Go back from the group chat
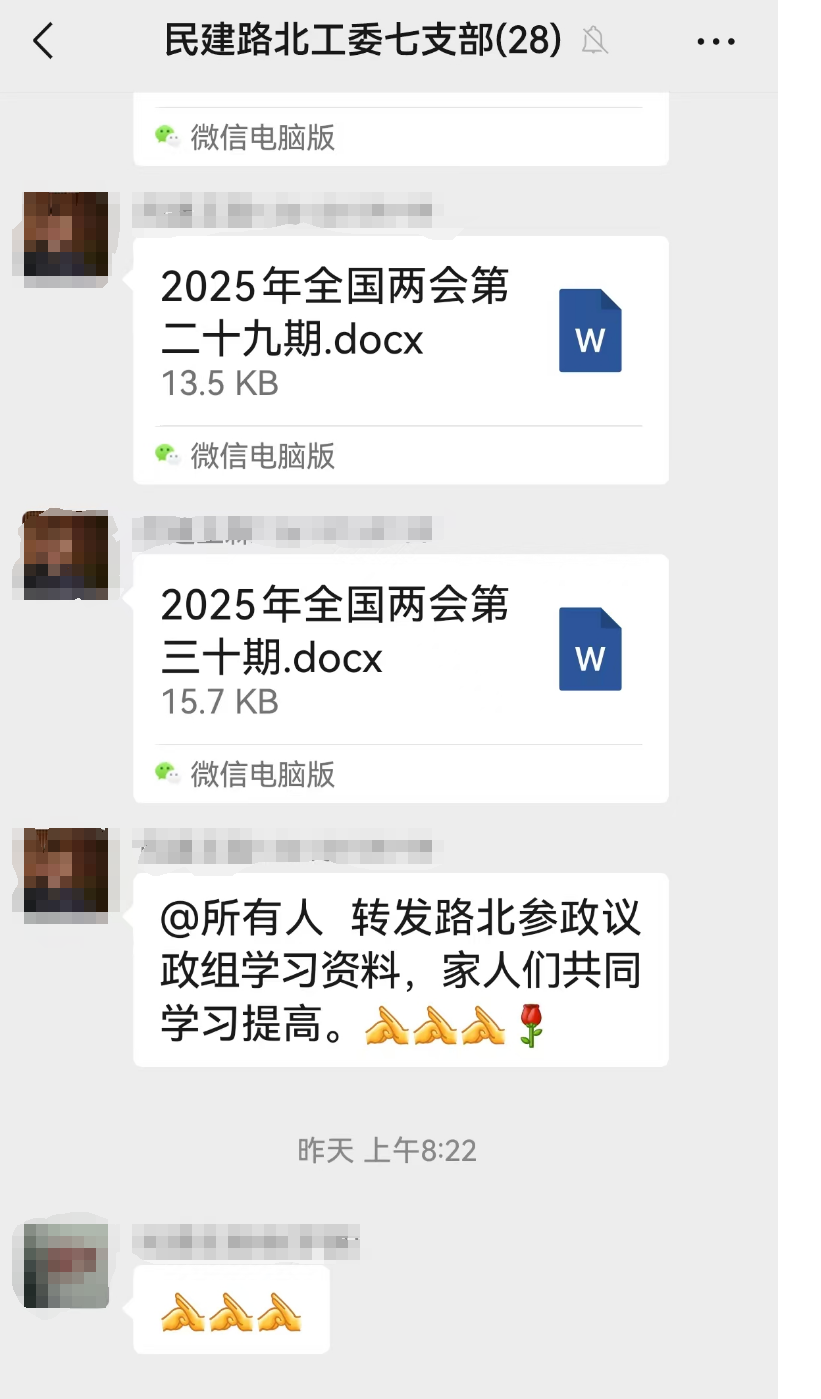Viewport: 821px width, 1399px height. click(42, 42)
